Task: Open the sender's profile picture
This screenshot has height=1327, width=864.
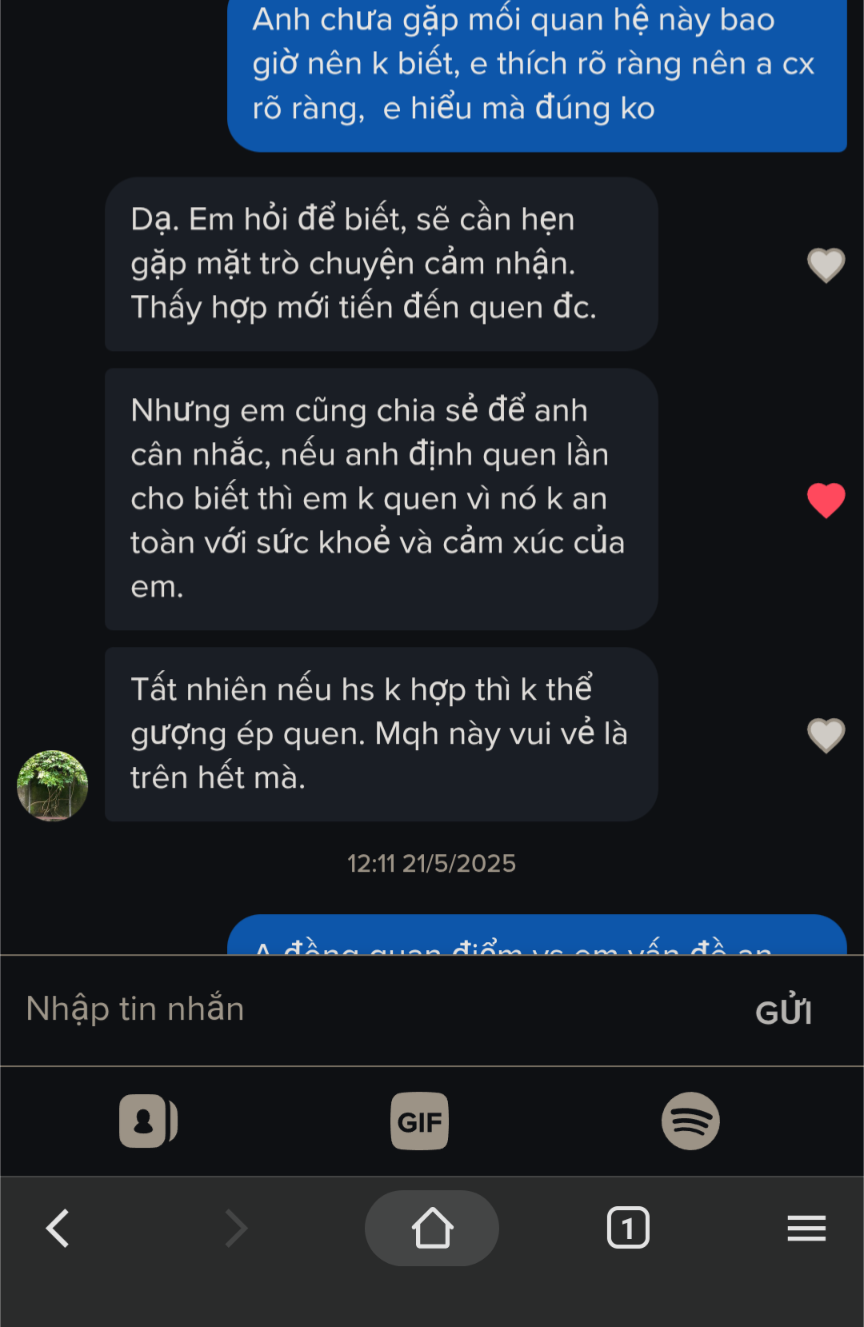Action: coord(52,786)
